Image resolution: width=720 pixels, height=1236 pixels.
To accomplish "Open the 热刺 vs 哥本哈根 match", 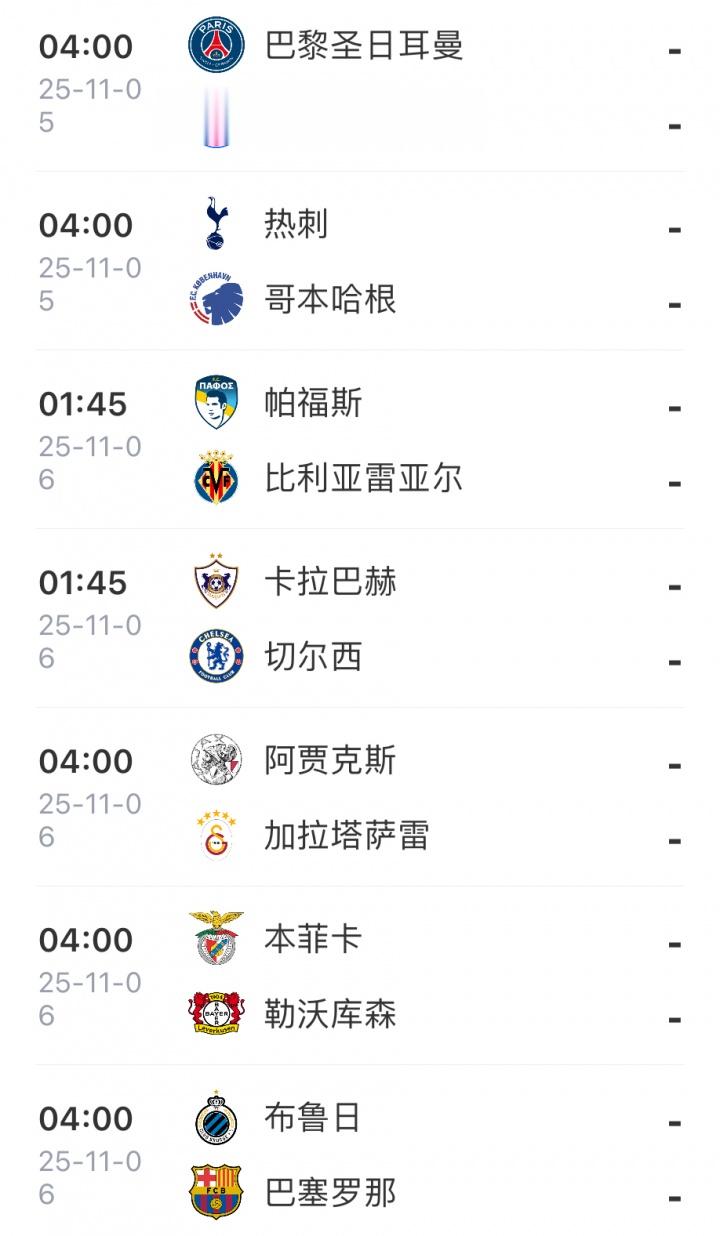I will tap(360, 262).
